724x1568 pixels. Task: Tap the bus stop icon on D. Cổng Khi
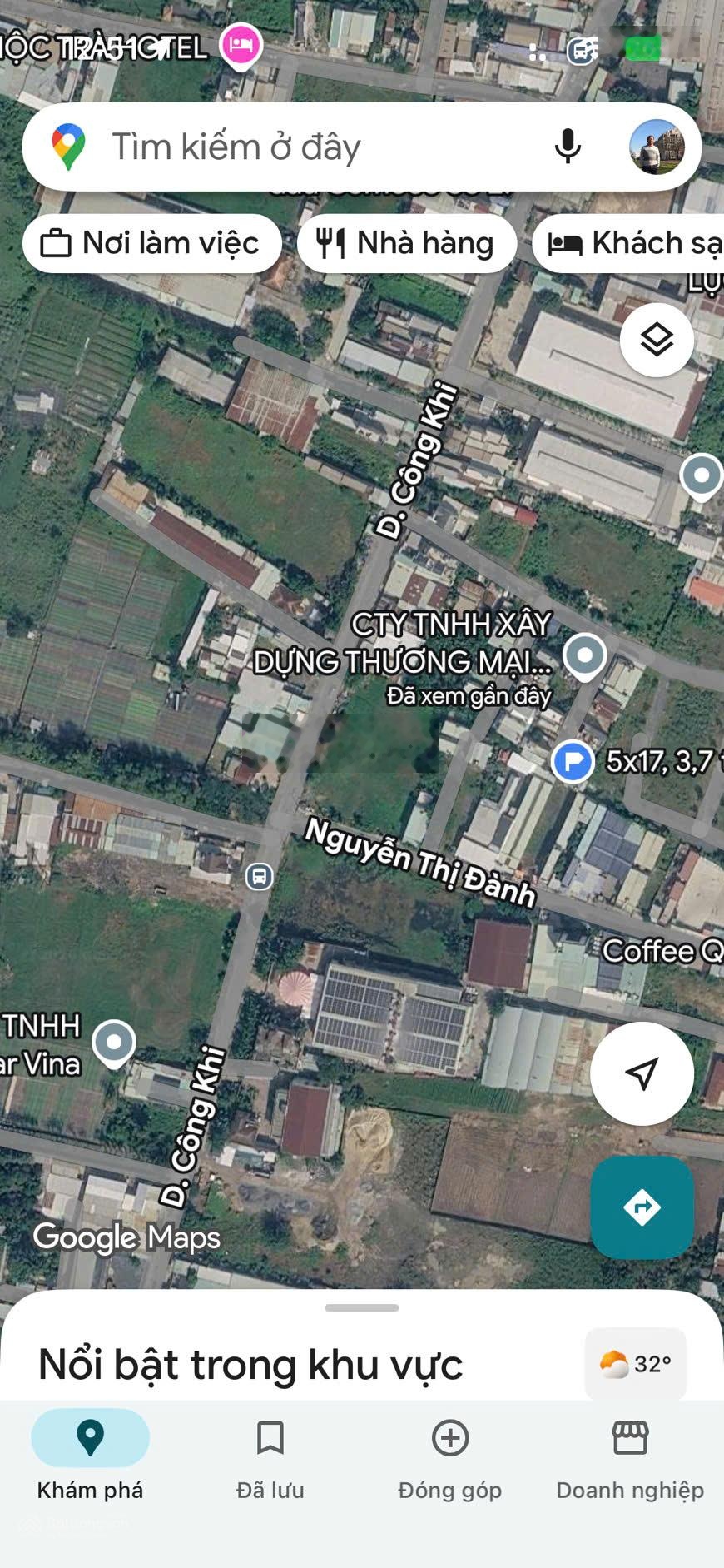point(259,876)
